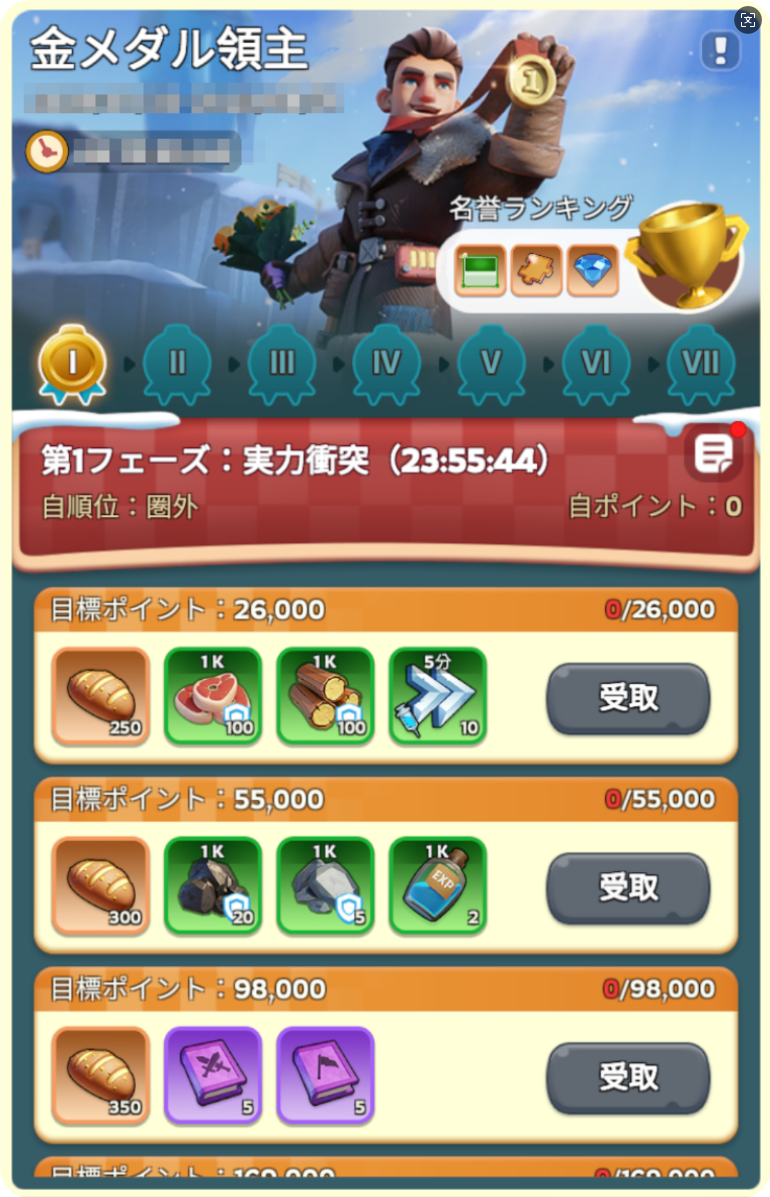Select the gold phase I medal
Viewport: 770px width, 1197px height.
(72, 362)
